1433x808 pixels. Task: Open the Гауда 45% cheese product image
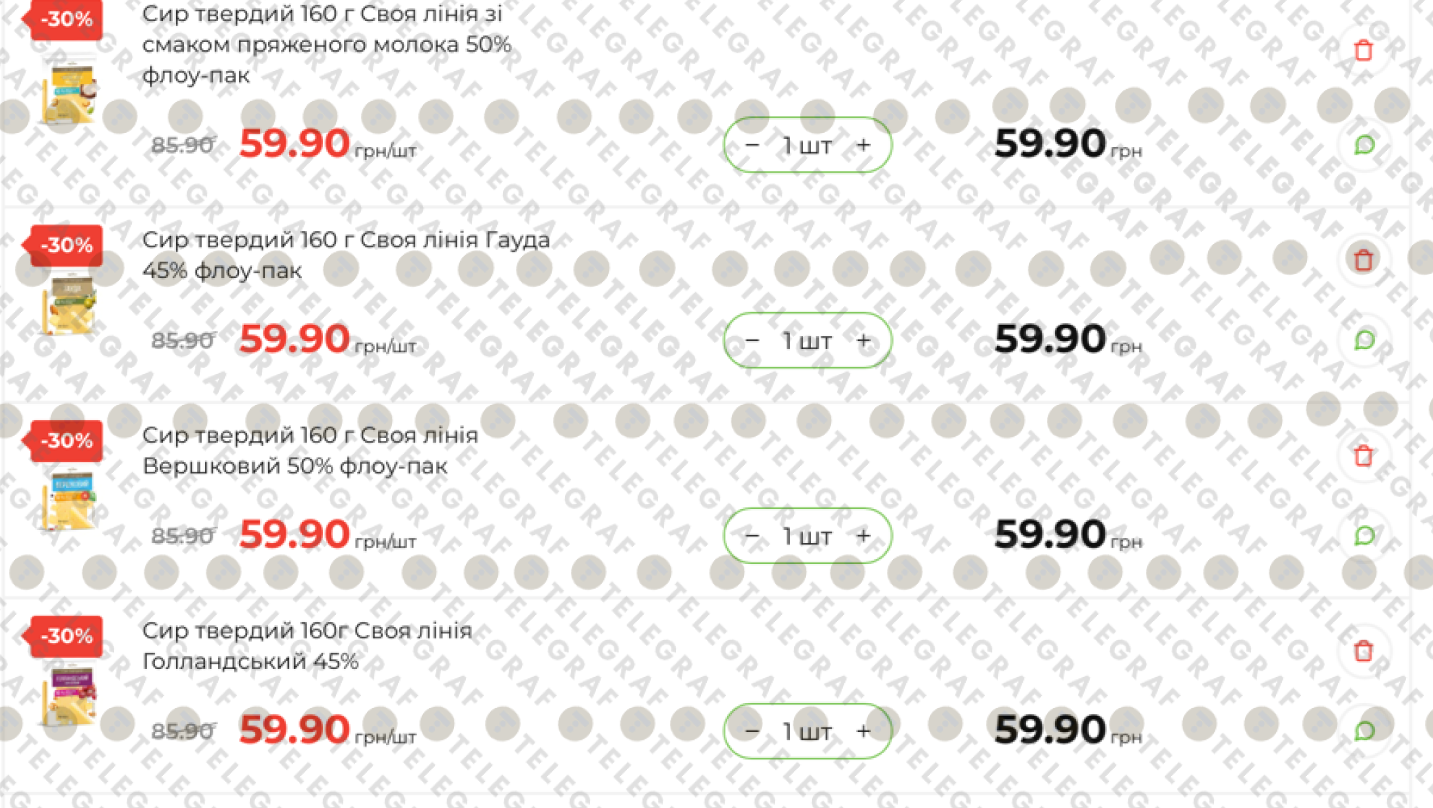[x=67, y=305]
